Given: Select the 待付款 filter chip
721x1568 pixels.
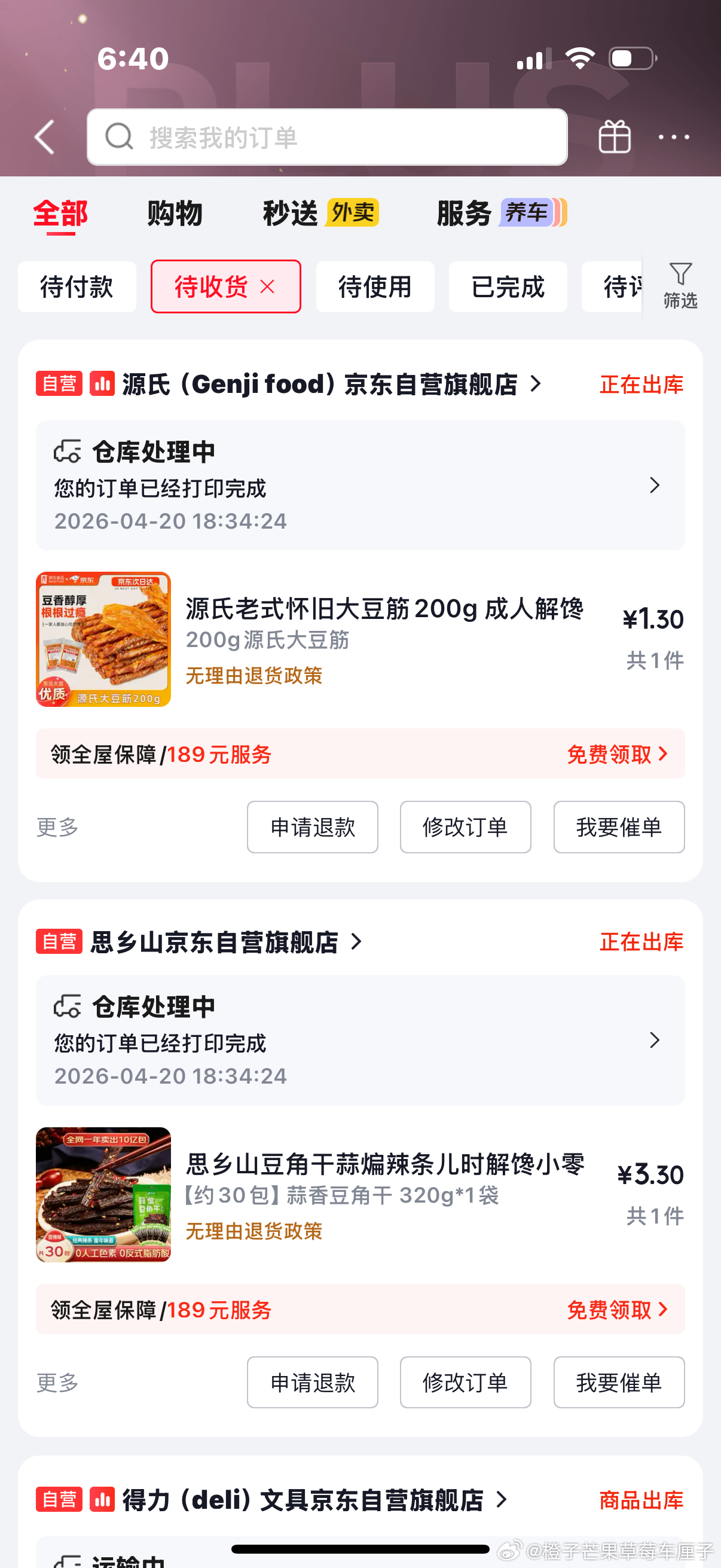Looking at the screenshot, I should click(x=77, y=287).
